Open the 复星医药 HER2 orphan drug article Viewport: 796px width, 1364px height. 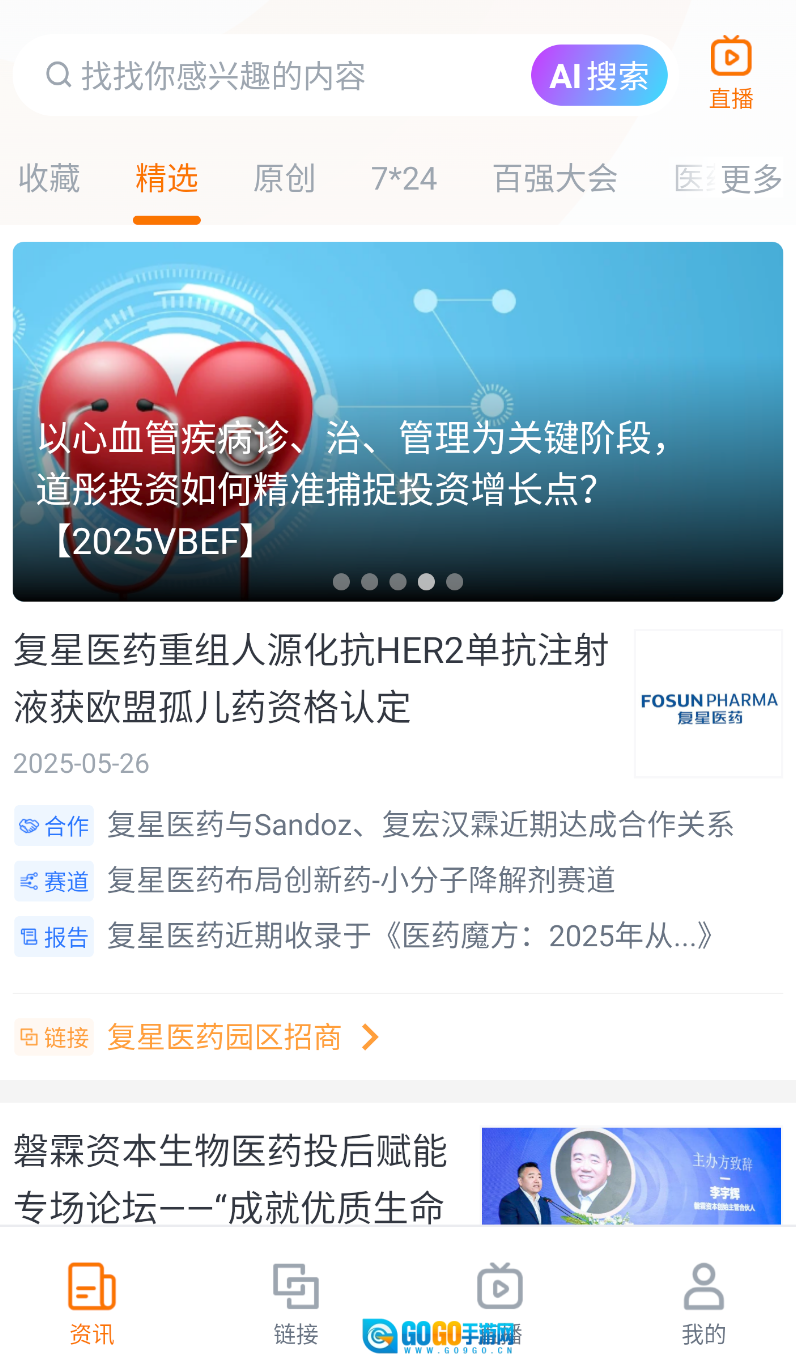coord(310,679)
